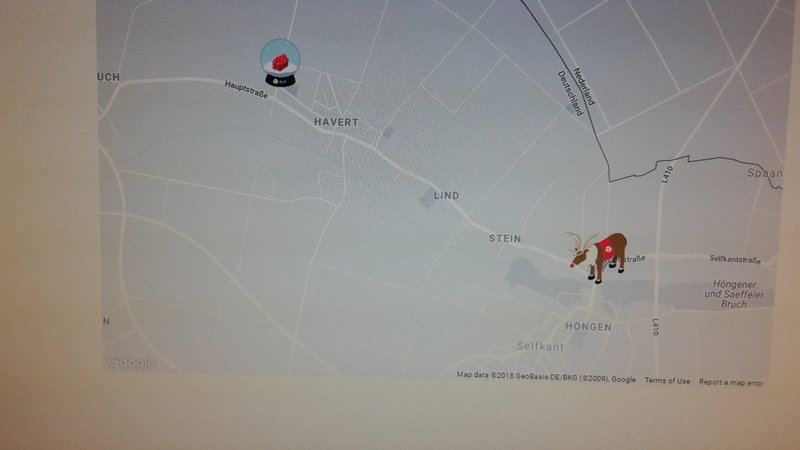Select the reindeer marker on Selfkantstraße
Viewport: 800px width, 450px height.
click(x=599, y=256)
